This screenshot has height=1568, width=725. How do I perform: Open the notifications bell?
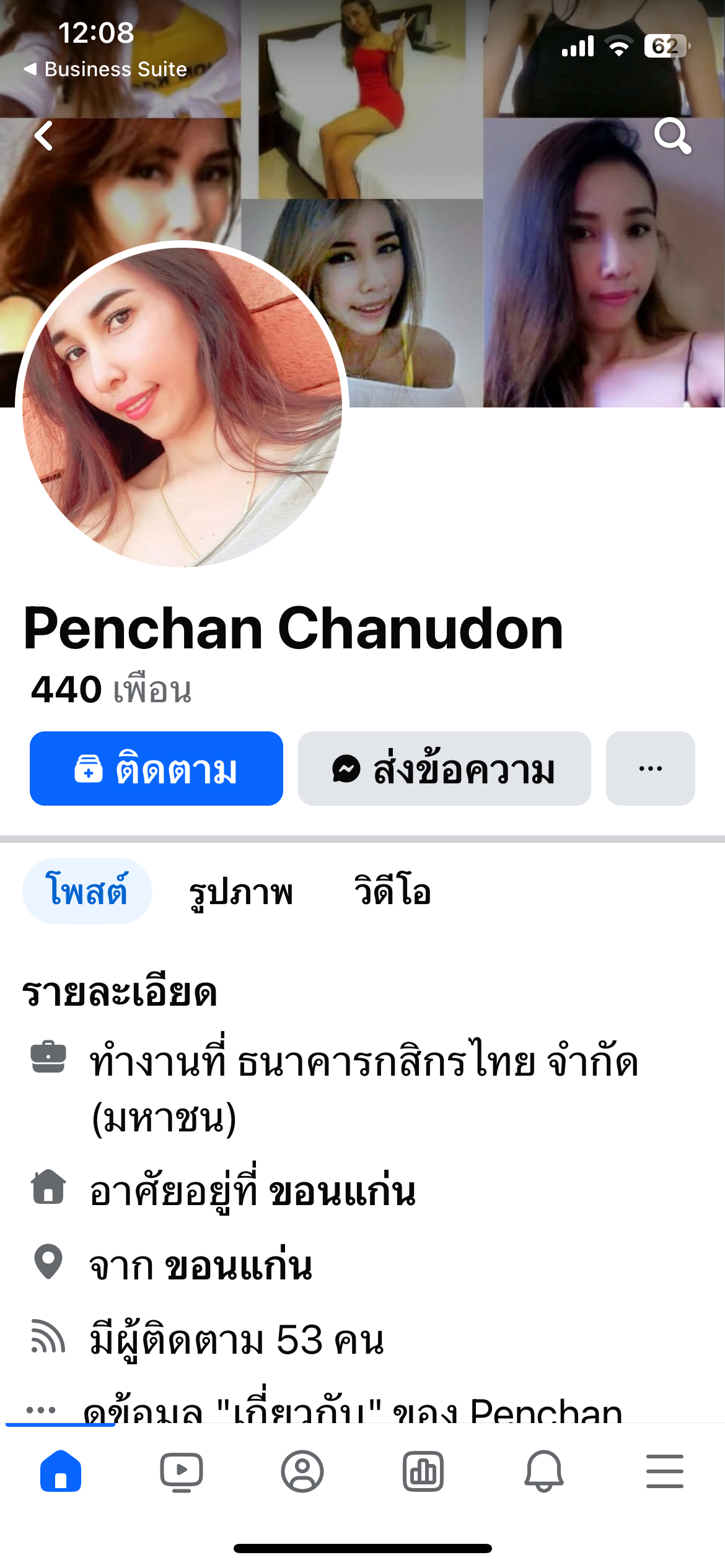[543, 1471]
